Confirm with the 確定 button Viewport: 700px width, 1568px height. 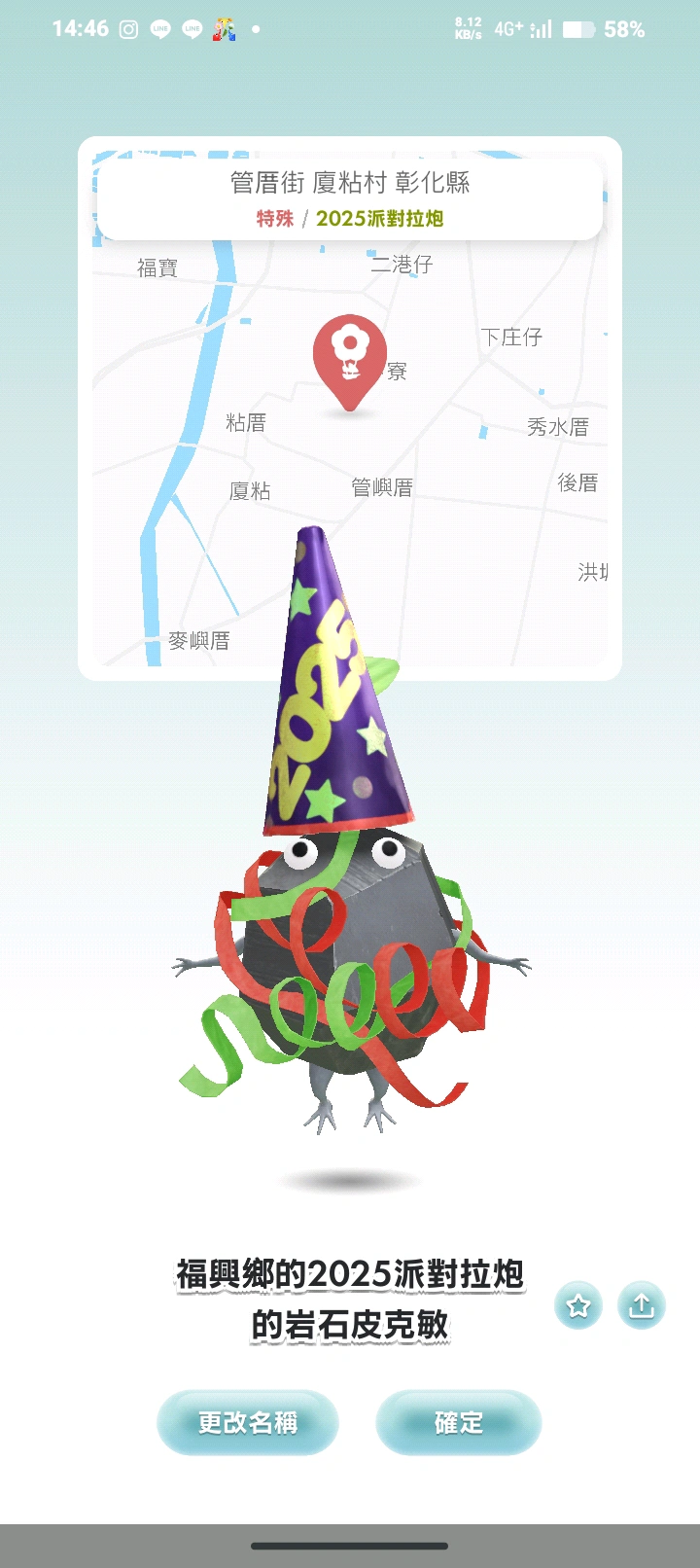(x=458, y=1422)
